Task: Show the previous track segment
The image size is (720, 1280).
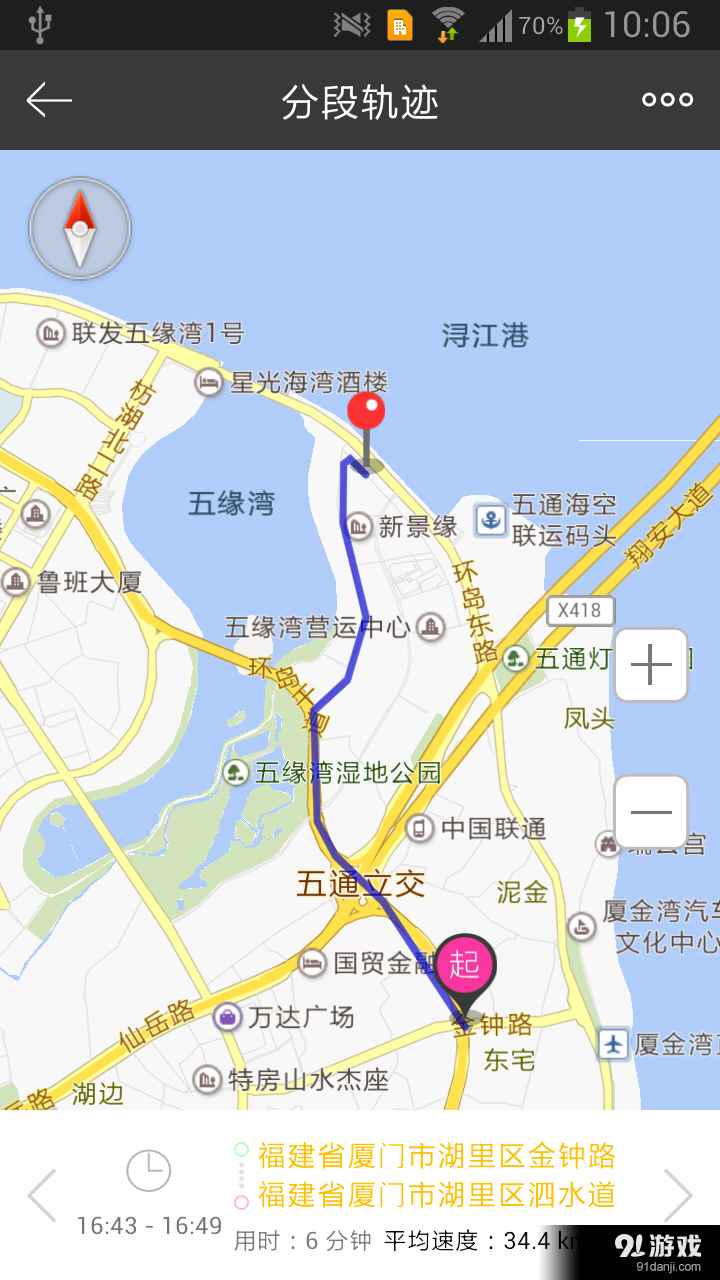Action: tap(41, 1195)
